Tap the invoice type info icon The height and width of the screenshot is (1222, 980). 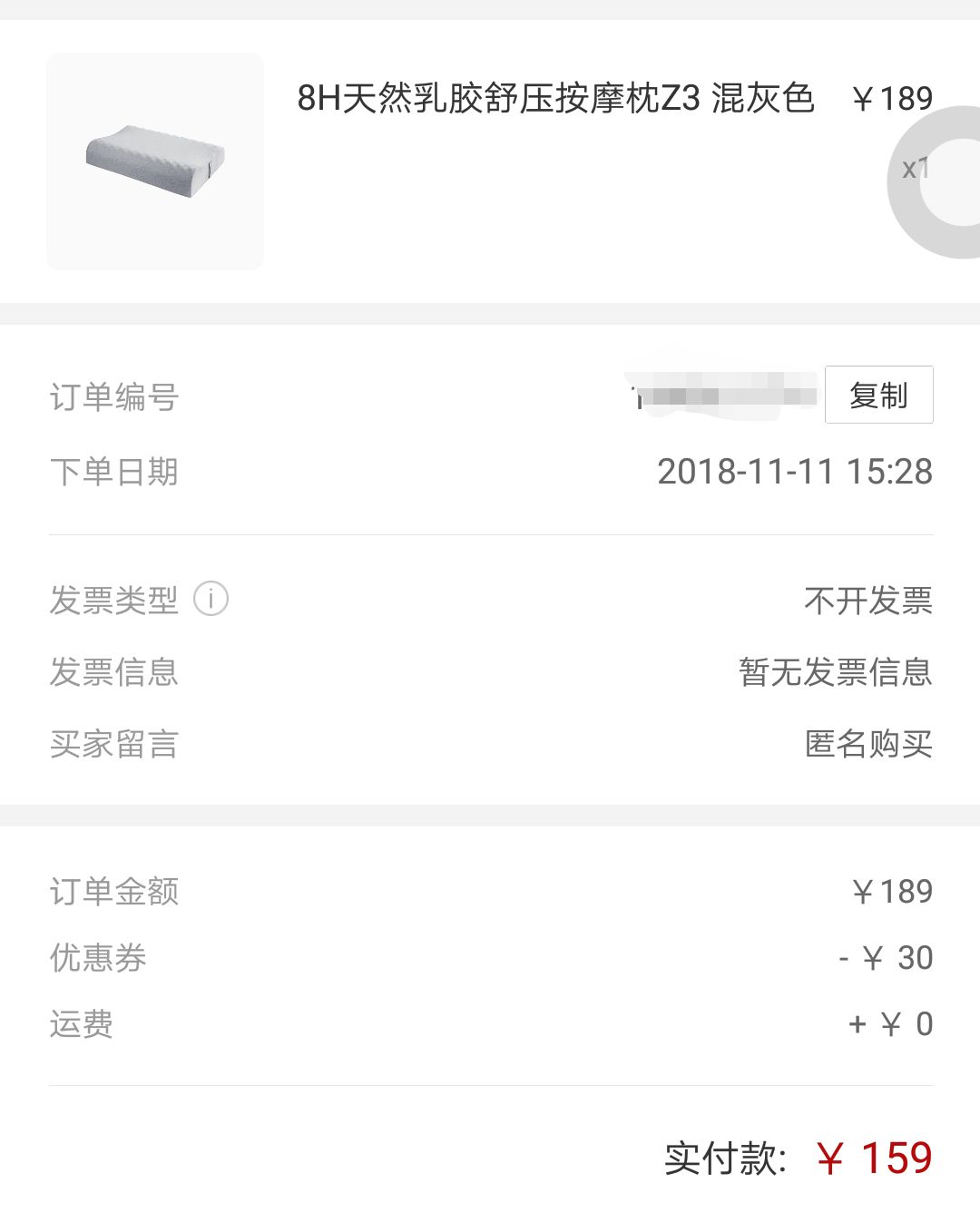pos(211,600)
